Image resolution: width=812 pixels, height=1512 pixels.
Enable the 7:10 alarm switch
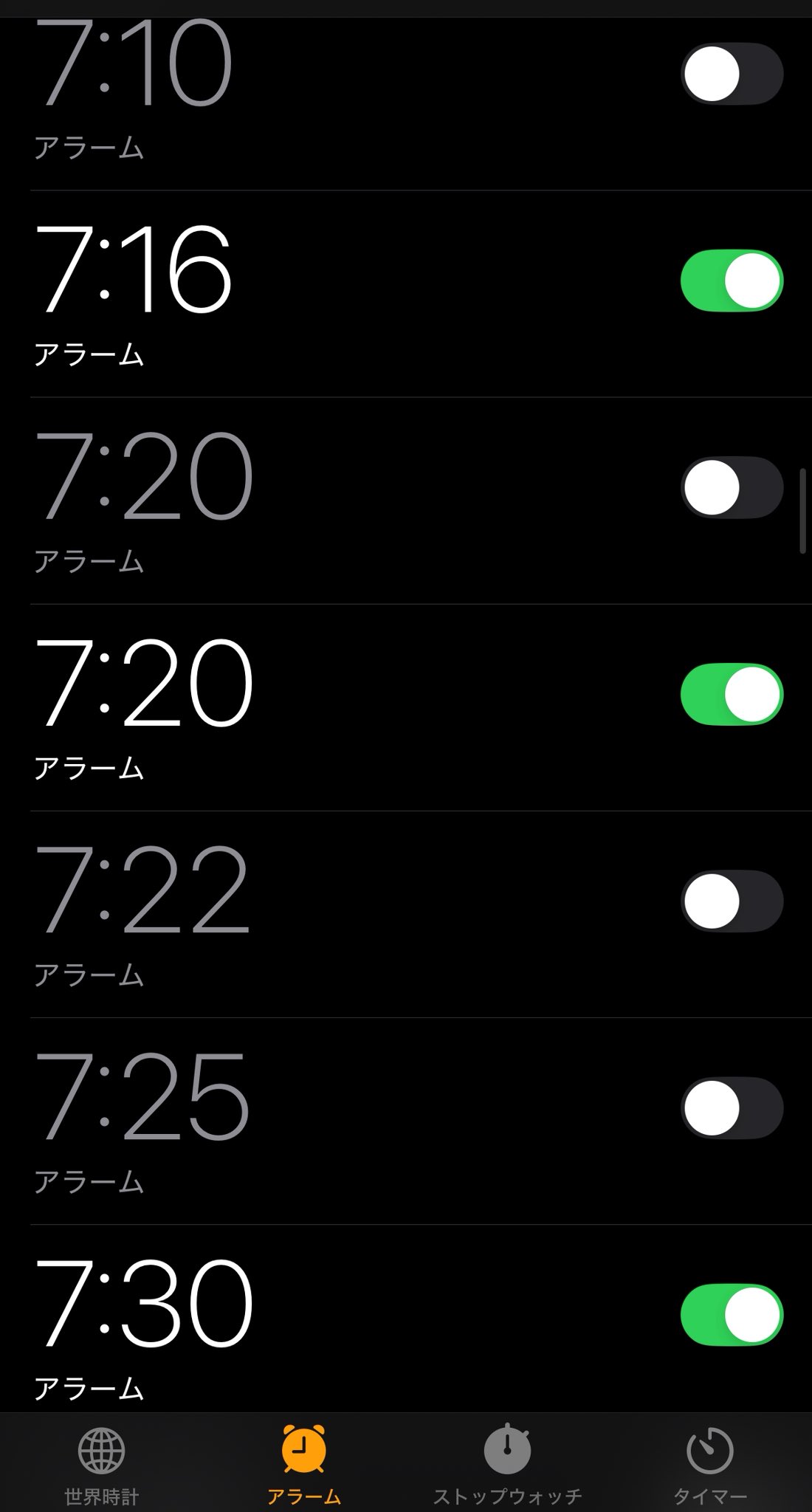732,74
